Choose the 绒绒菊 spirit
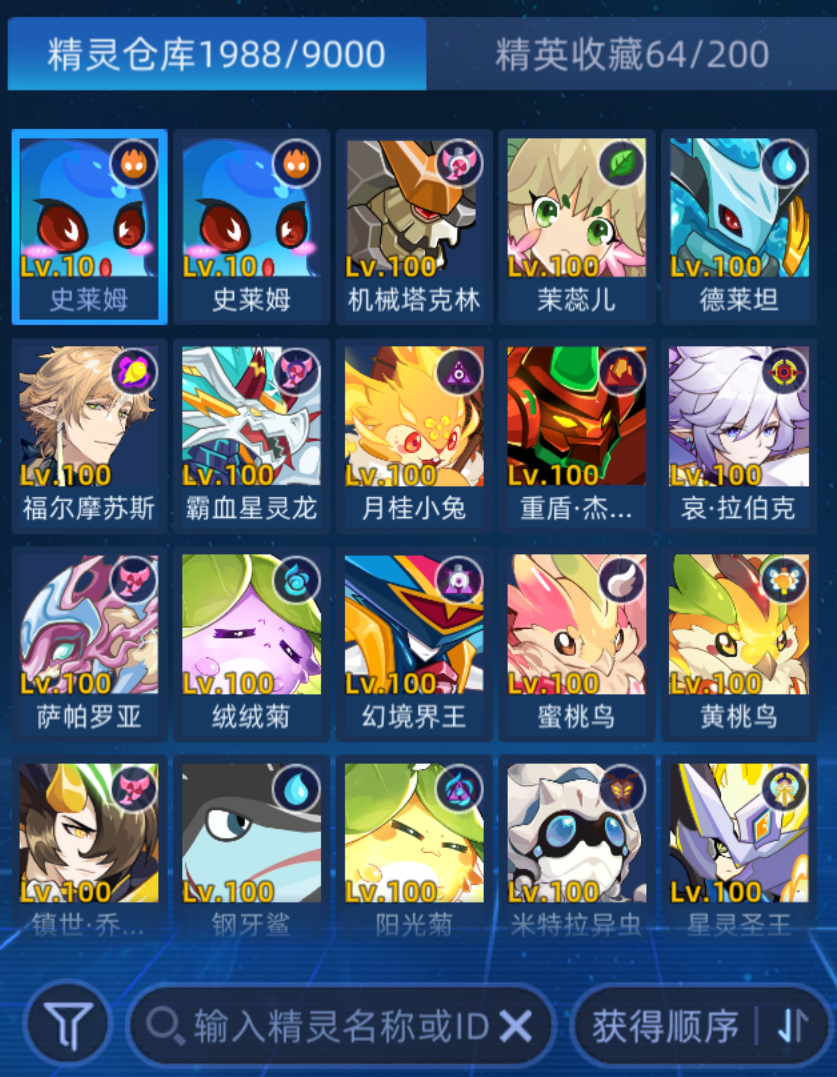This screenshot has width=837, height=1077. click(x=251, y=640)
